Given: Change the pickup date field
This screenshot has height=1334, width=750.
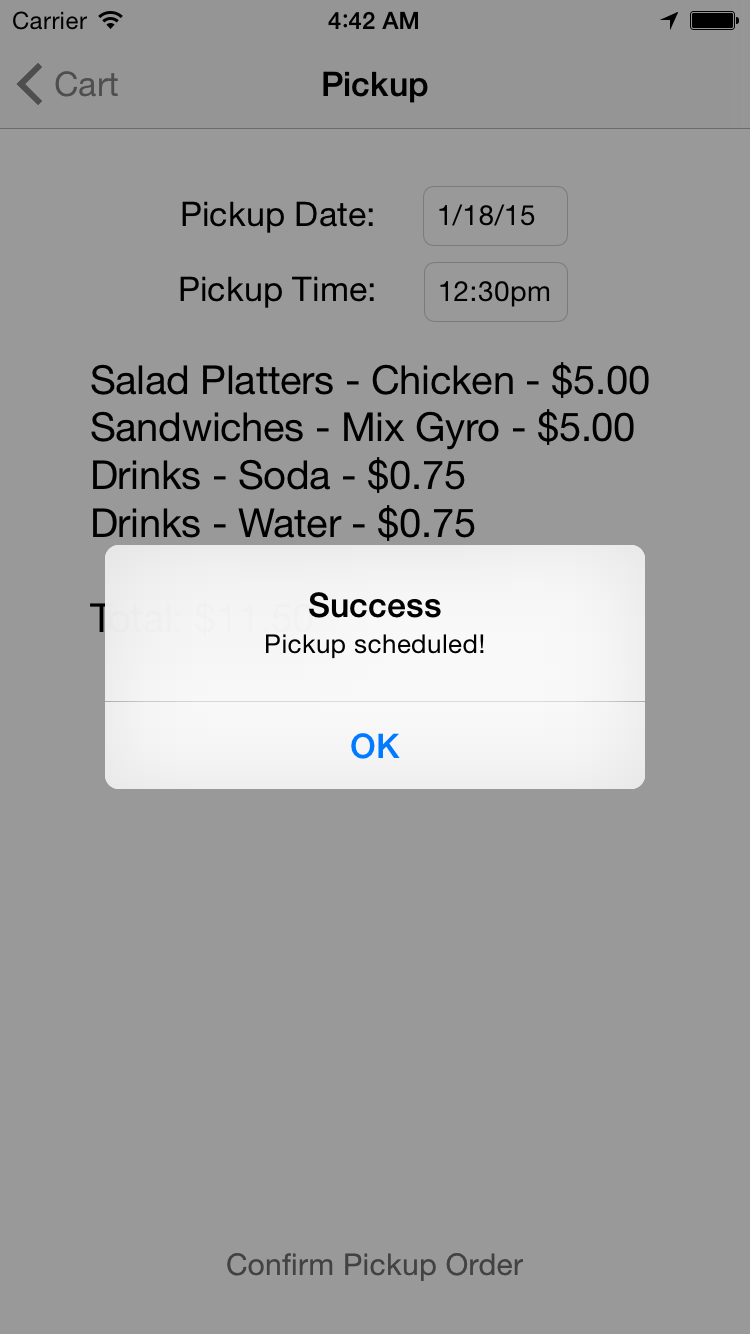Looking at the screenshot, I should coord(495,216).
